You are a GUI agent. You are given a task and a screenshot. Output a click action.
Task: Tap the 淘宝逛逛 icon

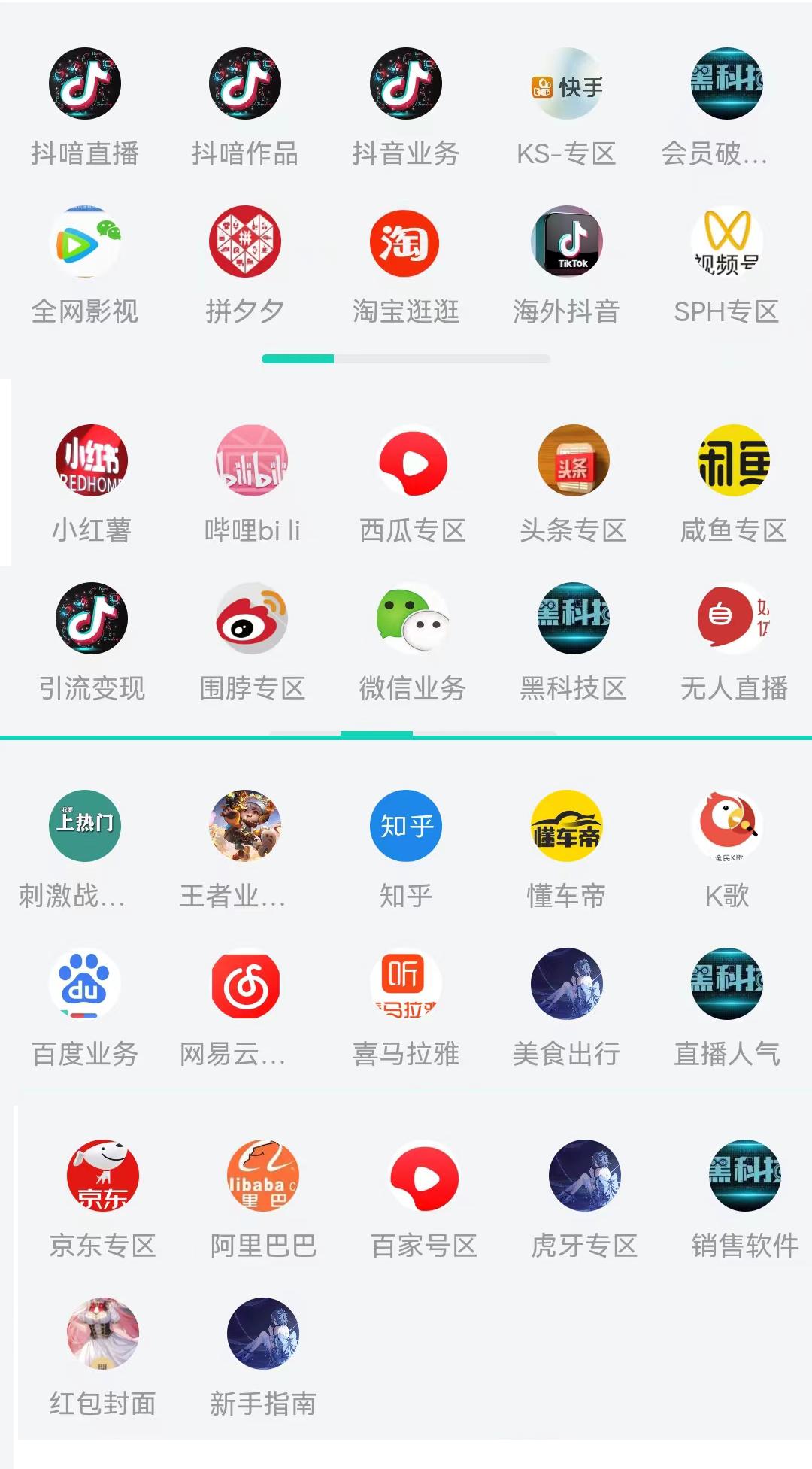pyautogui.click(x=405, y=242)
